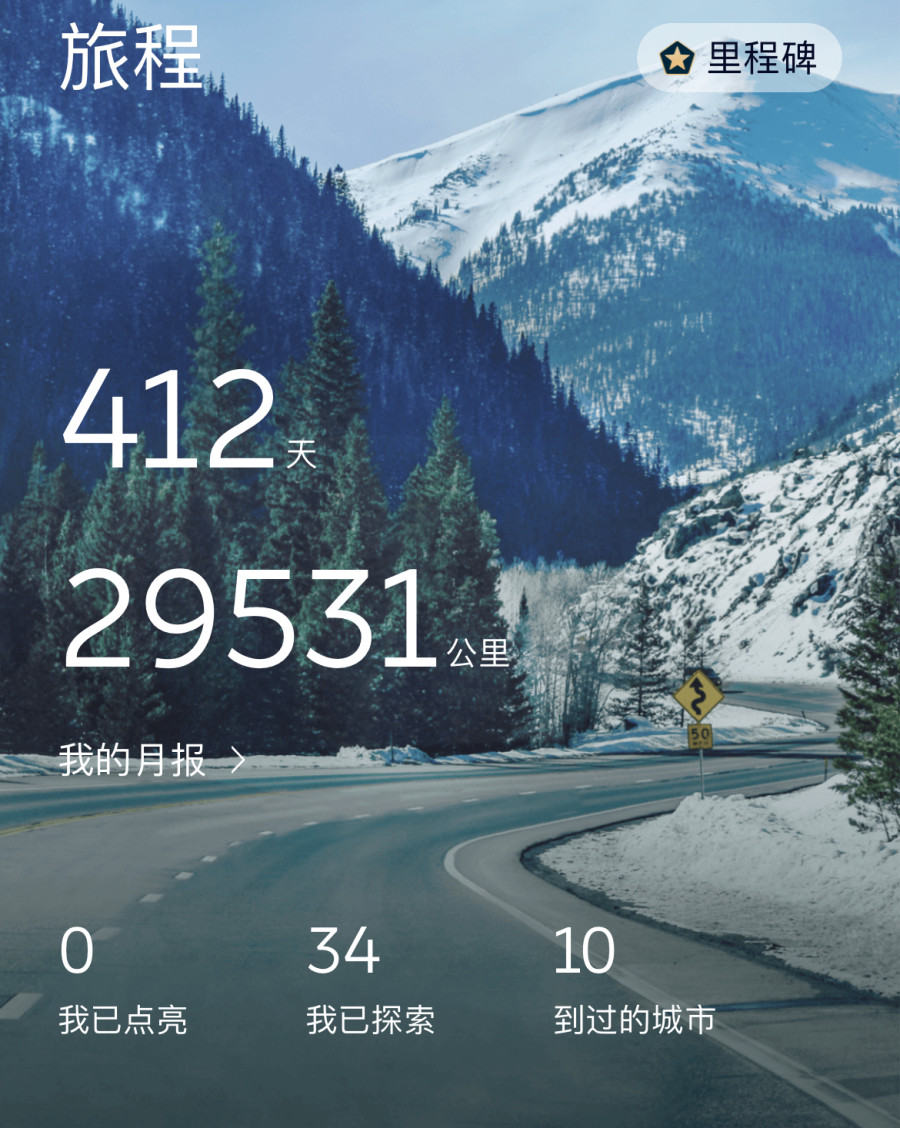This screenshot has width=900, height=1128.
Task: Open the 里程碑 milestones button
Action: (740, 58)
